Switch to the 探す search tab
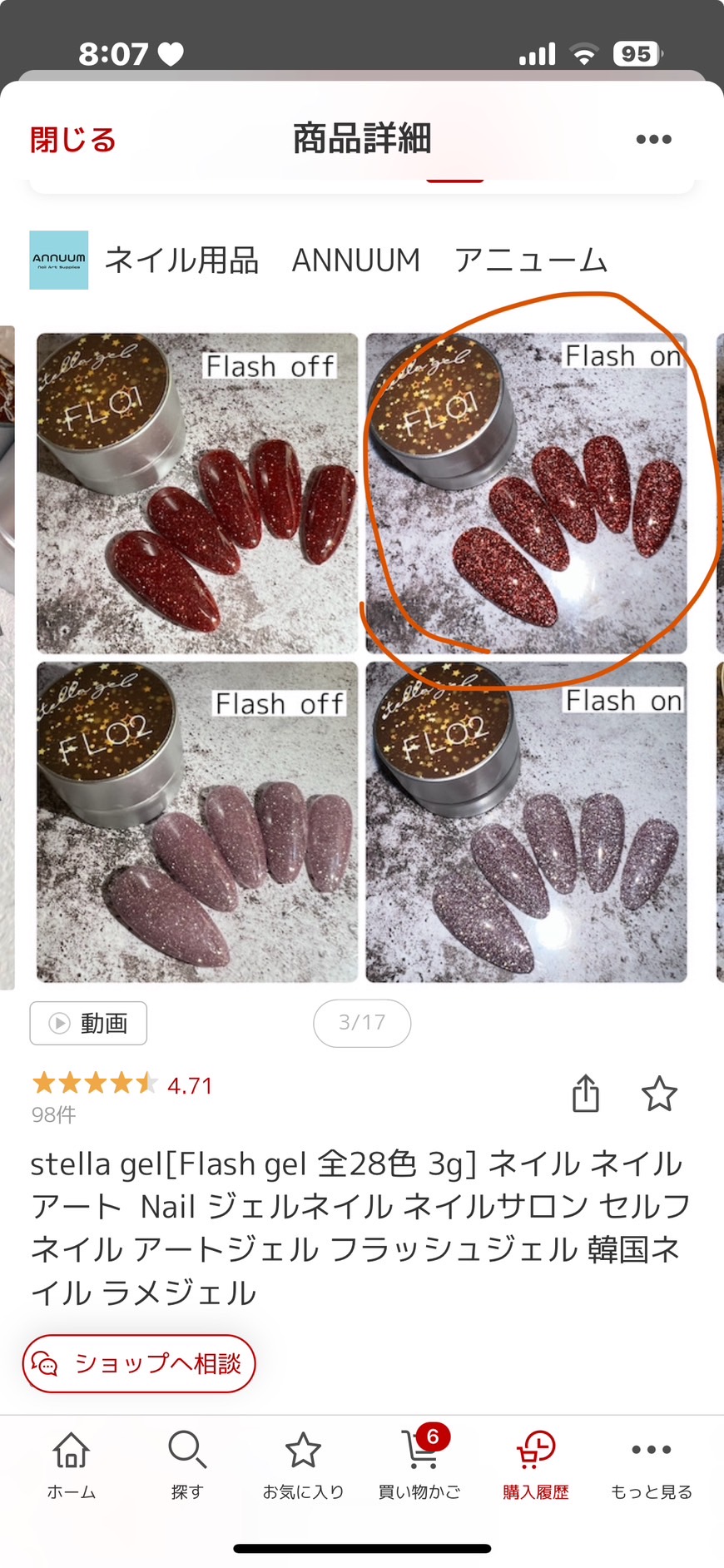The height and width of the screenshot is (1568, 724). point(187,1465)
